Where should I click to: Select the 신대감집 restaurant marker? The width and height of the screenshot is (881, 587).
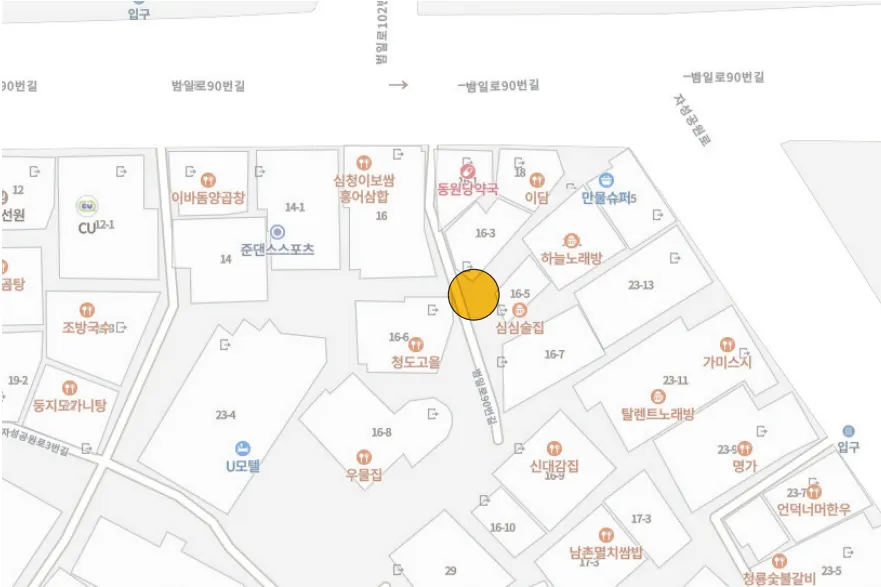pos(554,449)
